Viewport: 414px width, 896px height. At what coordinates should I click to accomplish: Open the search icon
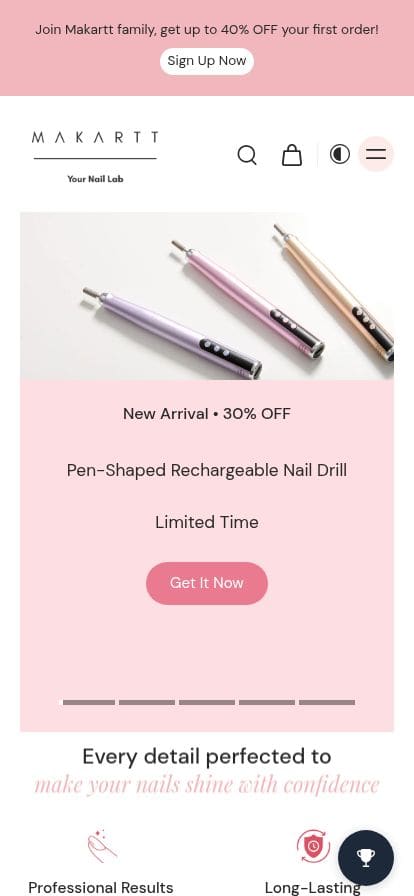[x=247, y=155]
